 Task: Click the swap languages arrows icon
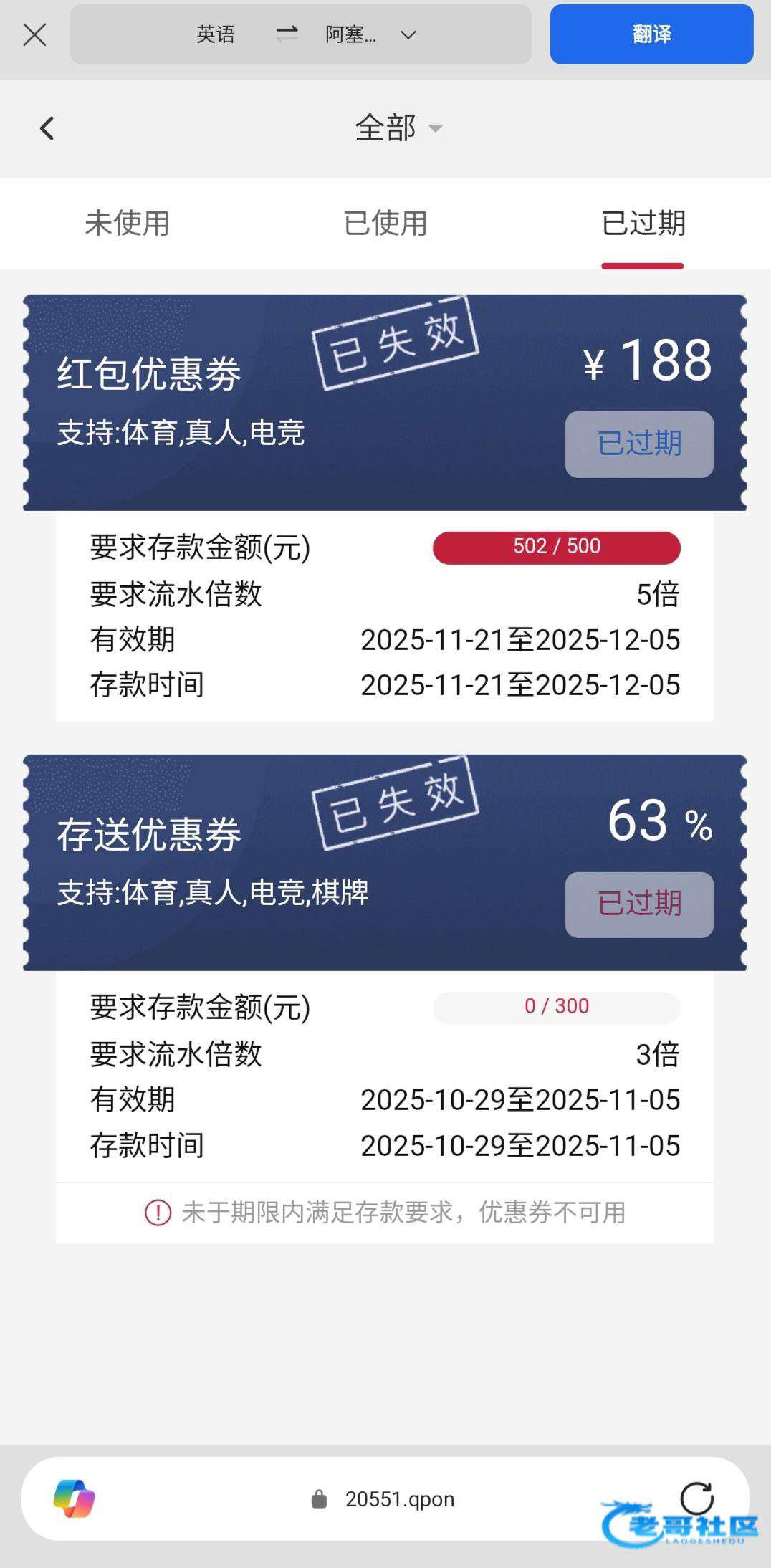click(x=286, y=33)
